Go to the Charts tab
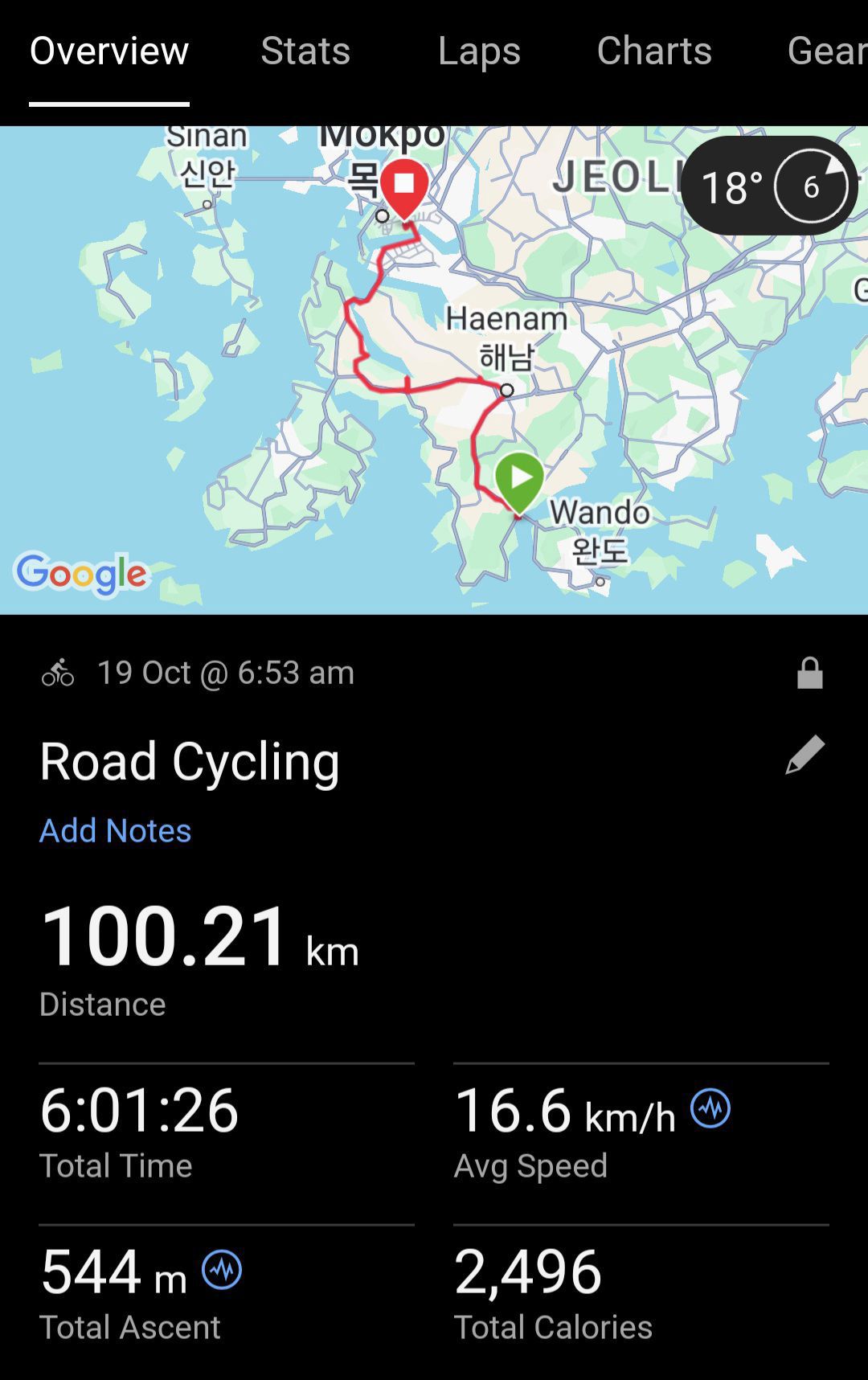The width and height of the screenshot is (868, 1380). pos(653,51)
